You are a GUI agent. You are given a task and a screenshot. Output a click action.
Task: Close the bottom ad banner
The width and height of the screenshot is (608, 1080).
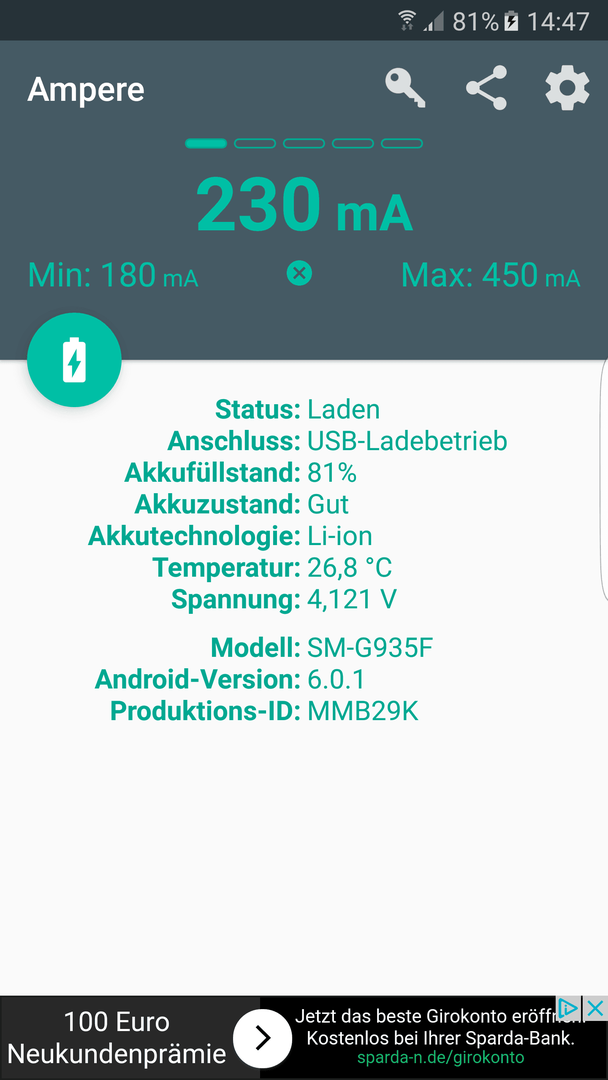pos(595,1009)
